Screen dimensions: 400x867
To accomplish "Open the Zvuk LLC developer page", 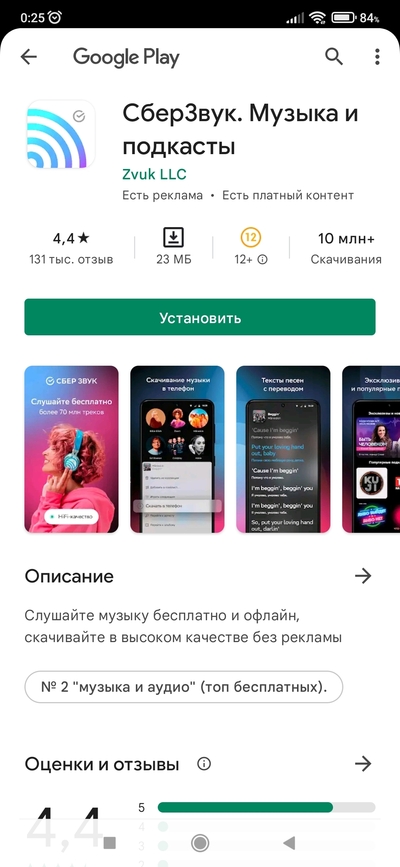I will pyautogui.click(x=154, y=174).
